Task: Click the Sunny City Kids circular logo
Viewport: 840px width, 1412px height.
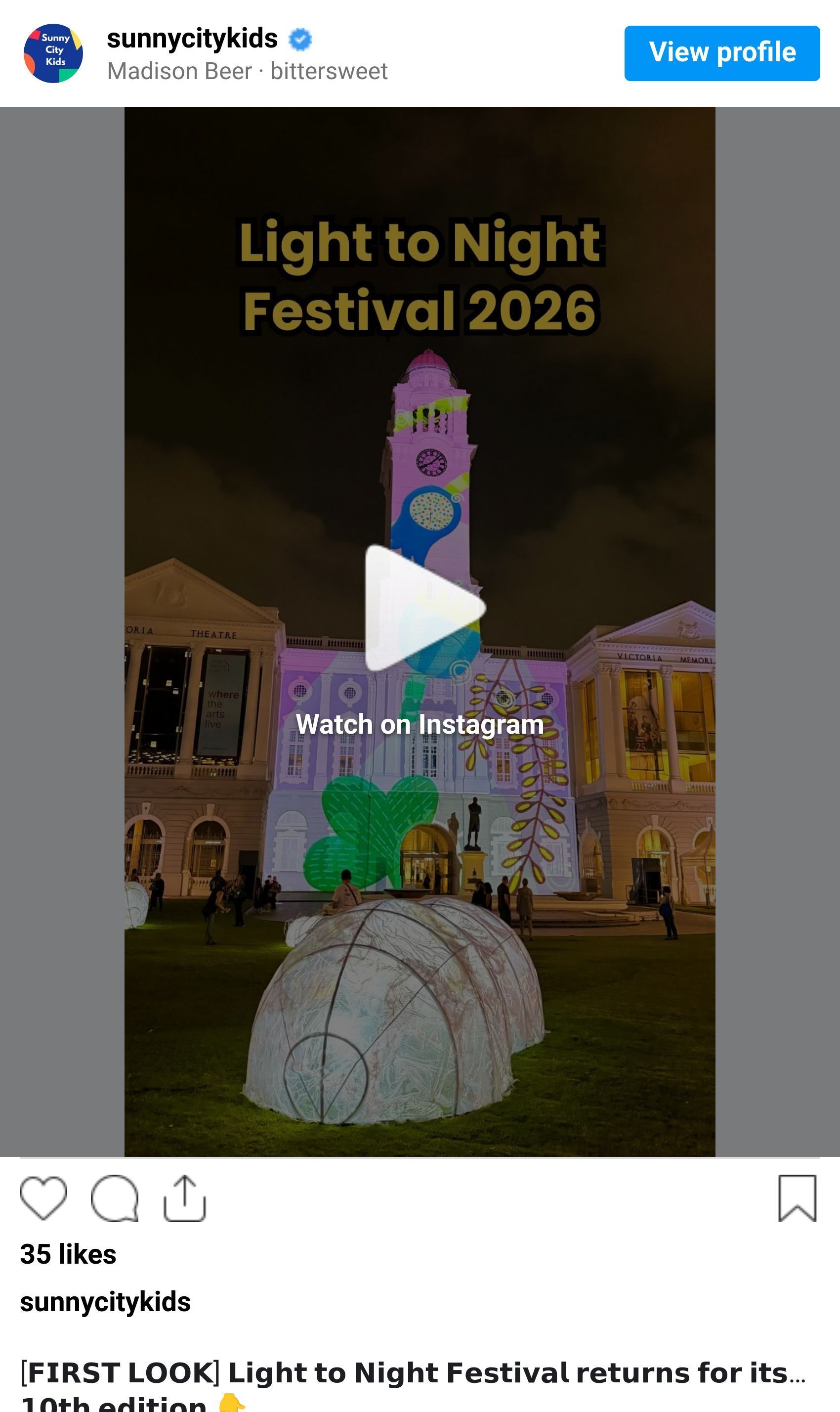Action: (53, 54)
